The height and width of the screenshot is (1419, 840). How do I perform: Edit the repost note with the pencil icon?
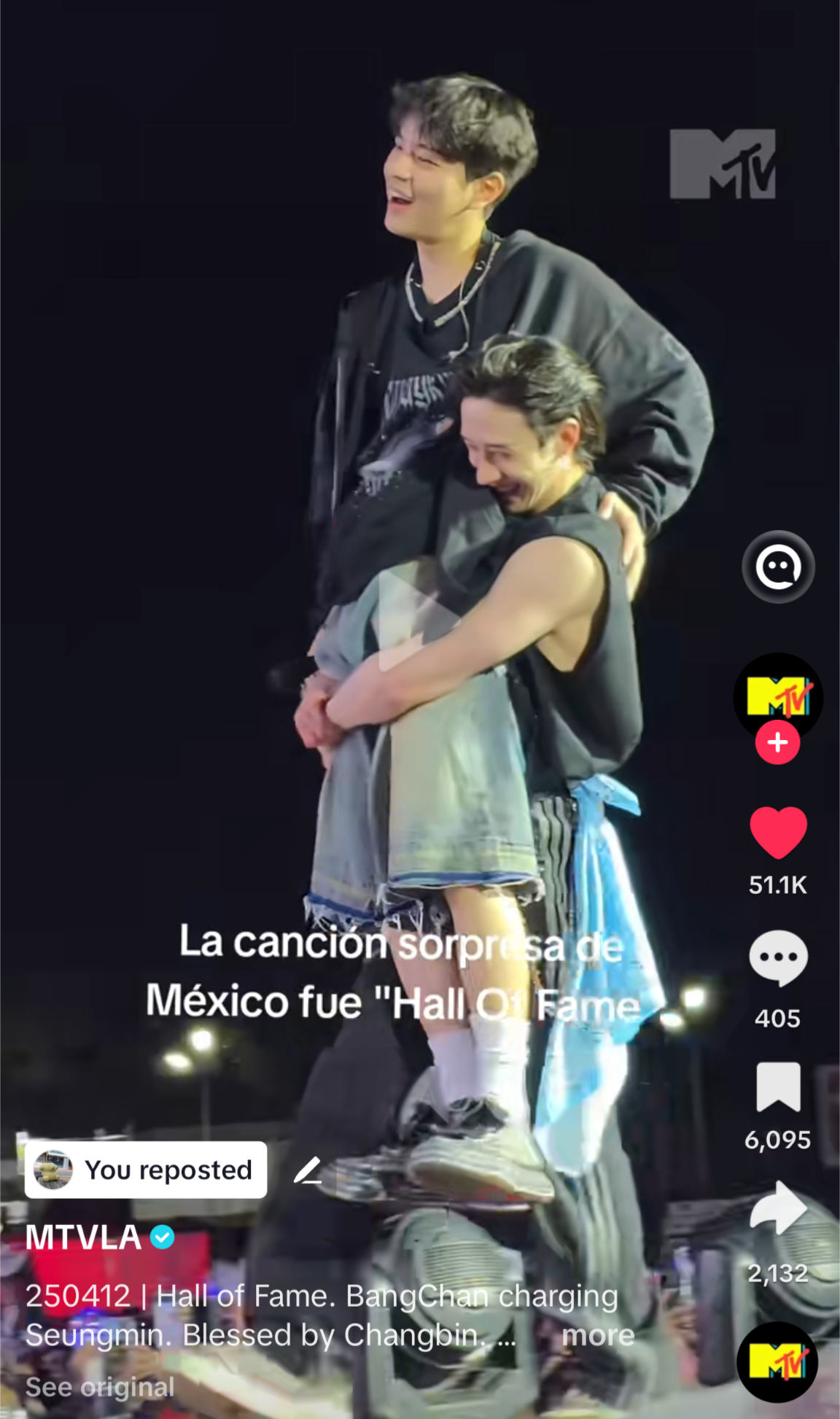(x=308, y=1170)
